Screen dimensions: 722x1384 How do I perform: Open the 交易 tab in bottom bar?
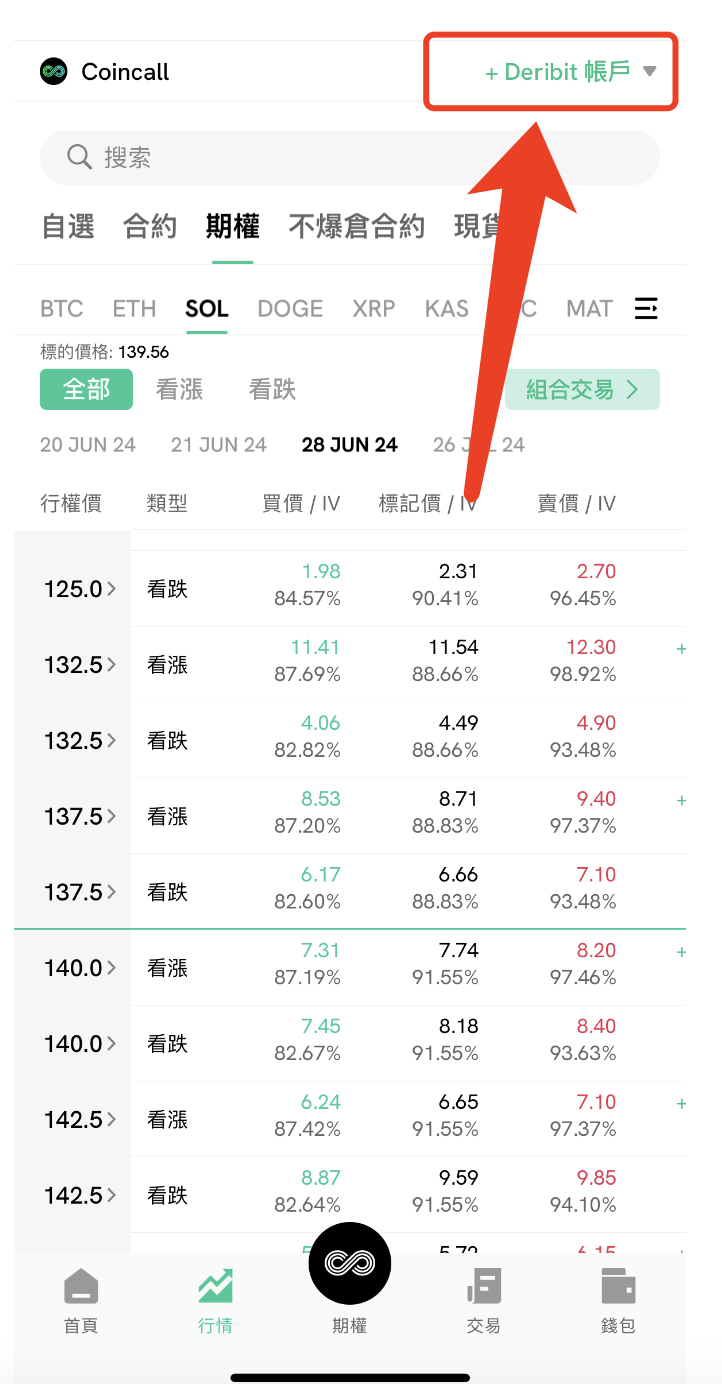tap(484, 1301)
